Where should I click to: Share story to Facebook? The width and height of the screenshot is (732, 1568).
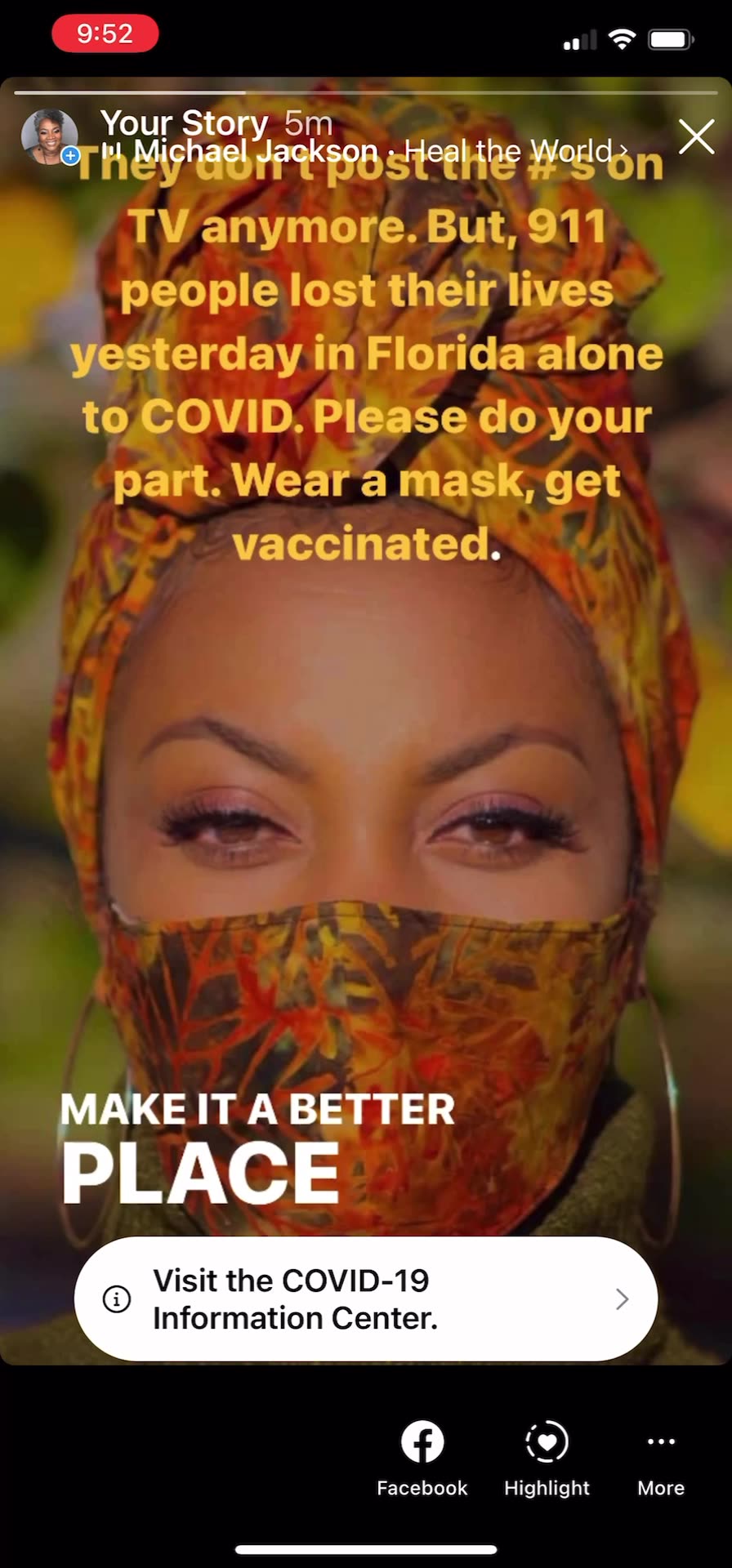tap(422, 1459)
